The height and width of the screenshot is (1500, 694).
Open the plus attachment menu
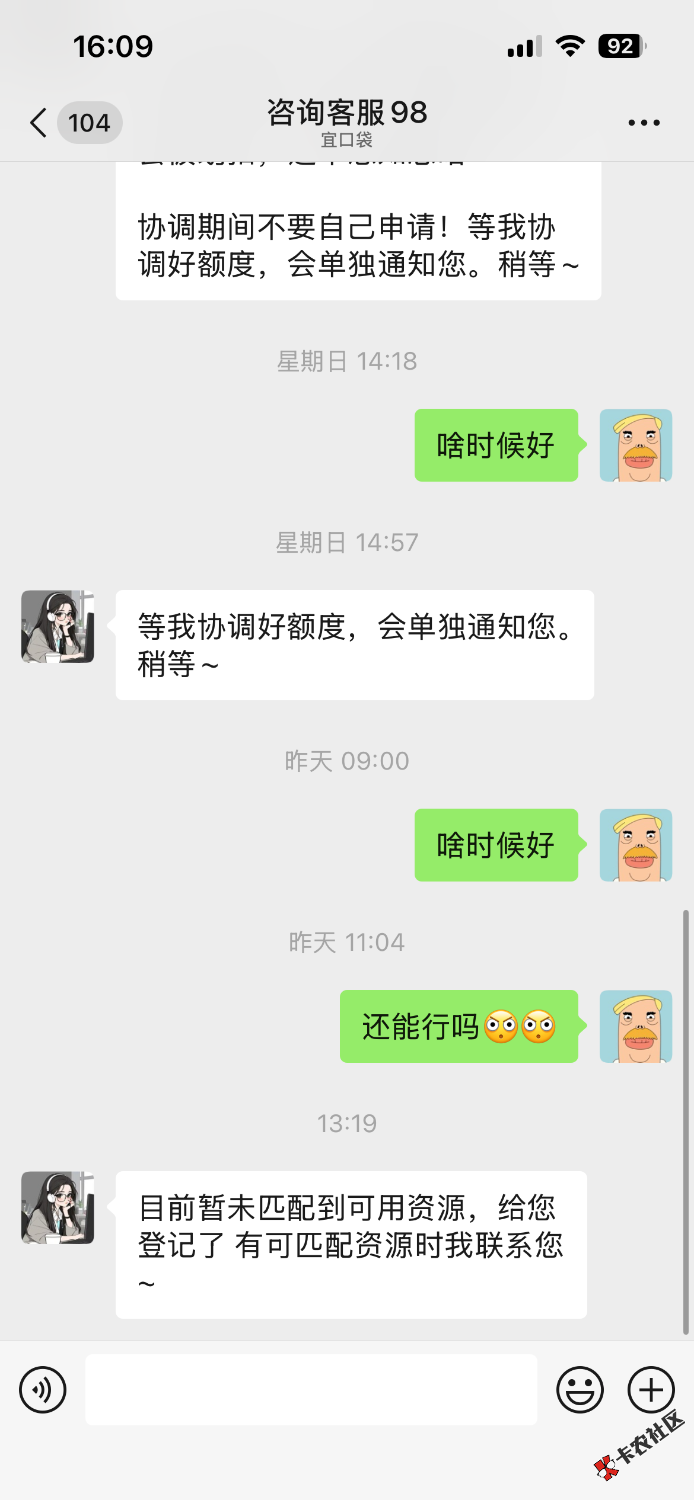tap(651, 1390)
